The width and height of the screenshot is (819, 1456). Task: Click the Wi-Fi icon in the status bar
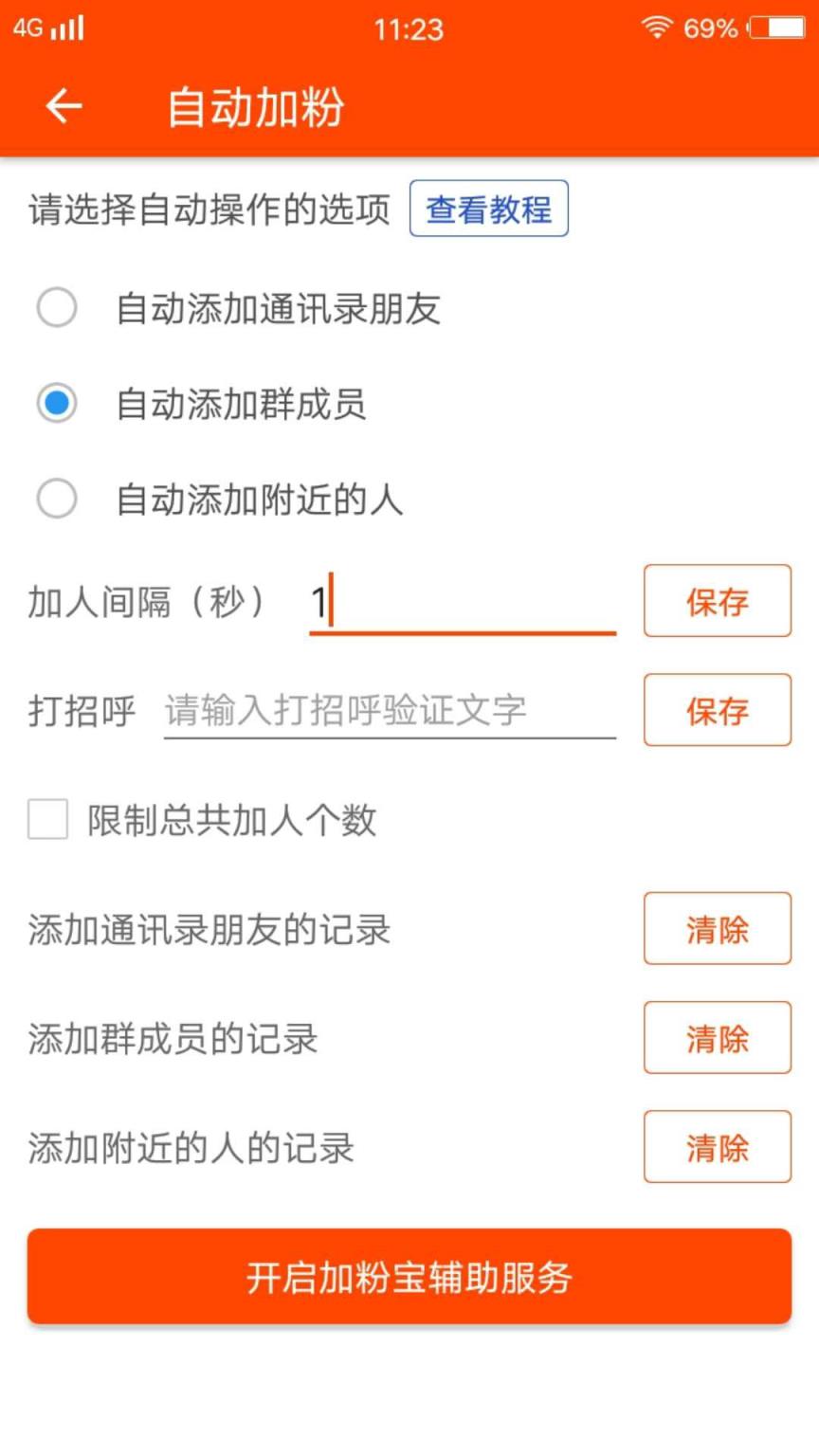tap(658, 27)
